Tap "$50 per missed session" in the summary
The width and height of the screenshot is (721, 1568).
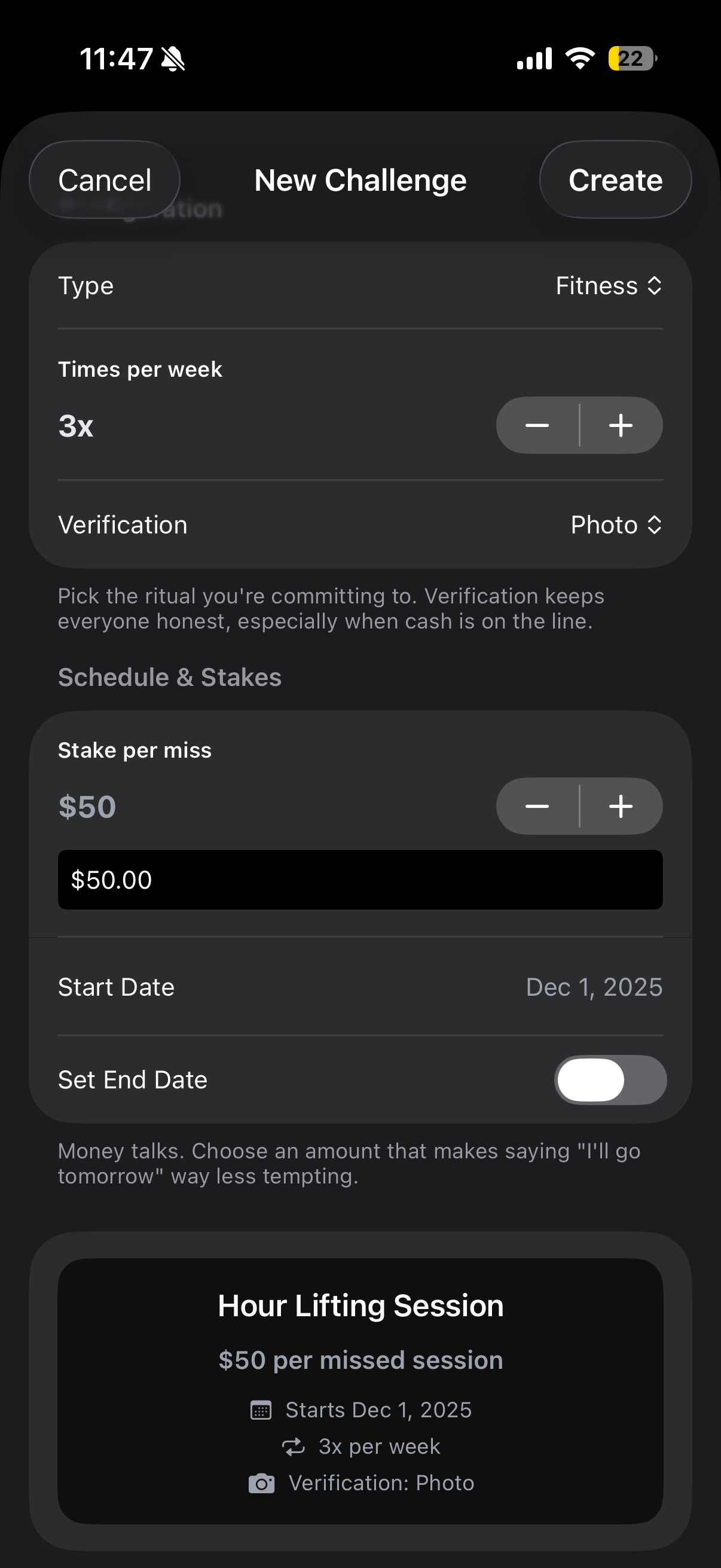(x=360, y=1360)
